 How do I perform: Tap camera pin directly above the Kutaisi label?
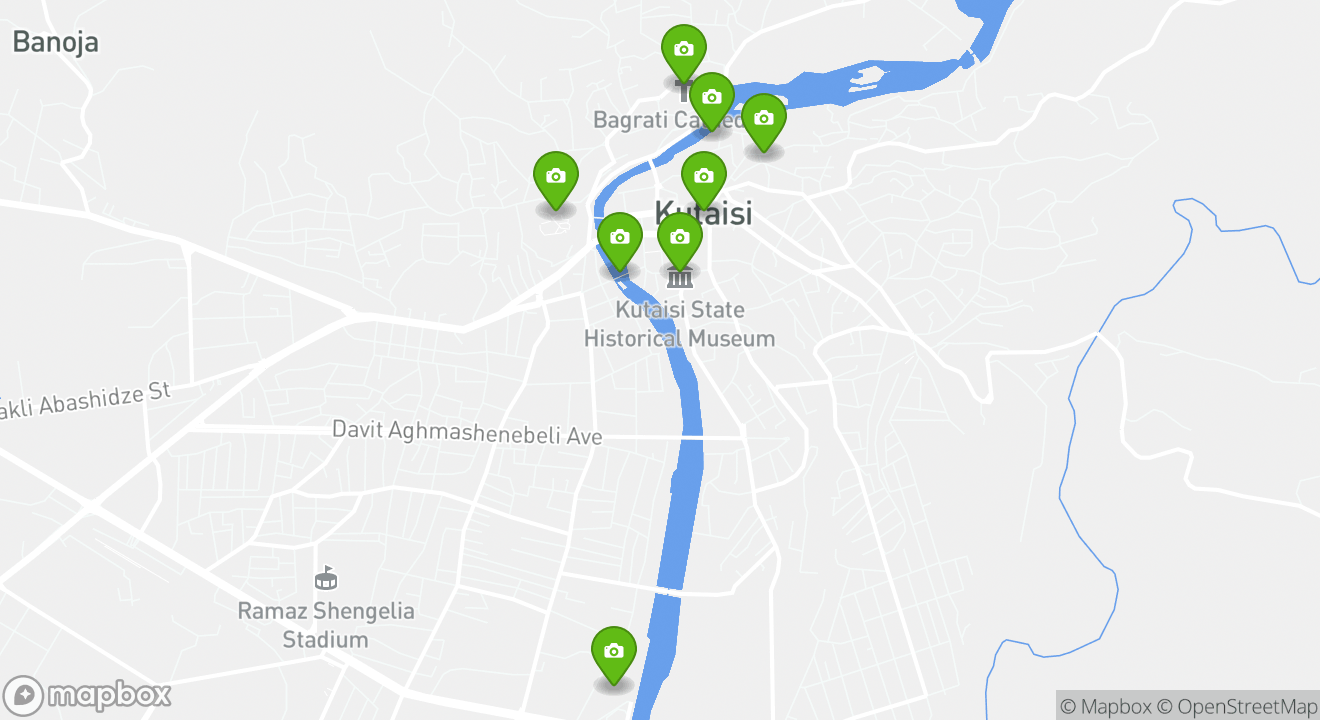pos(703,177)
